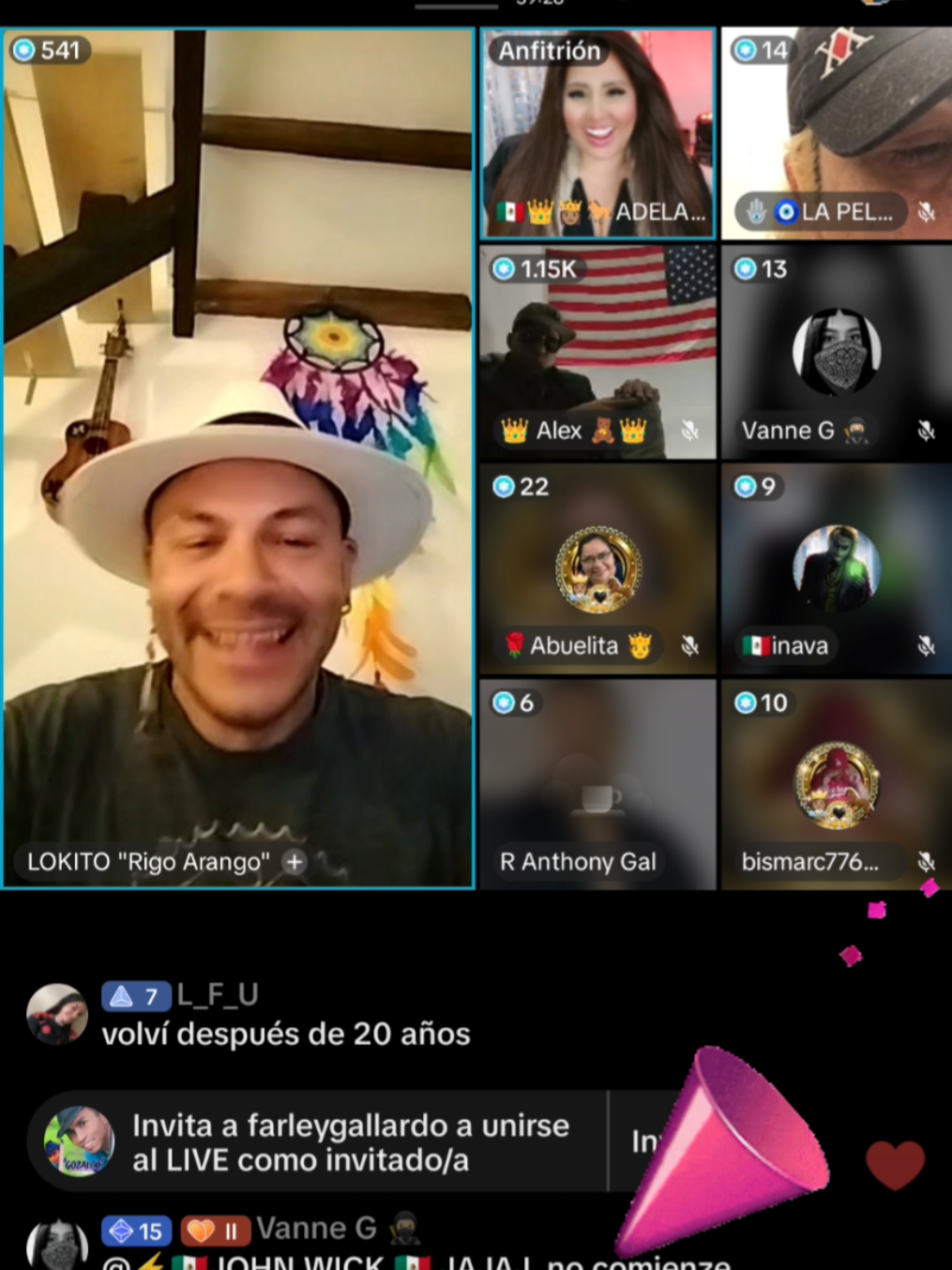Open the Anfitrión ADELA video tile
952x1270 pixels.
(x=597, y=133)
